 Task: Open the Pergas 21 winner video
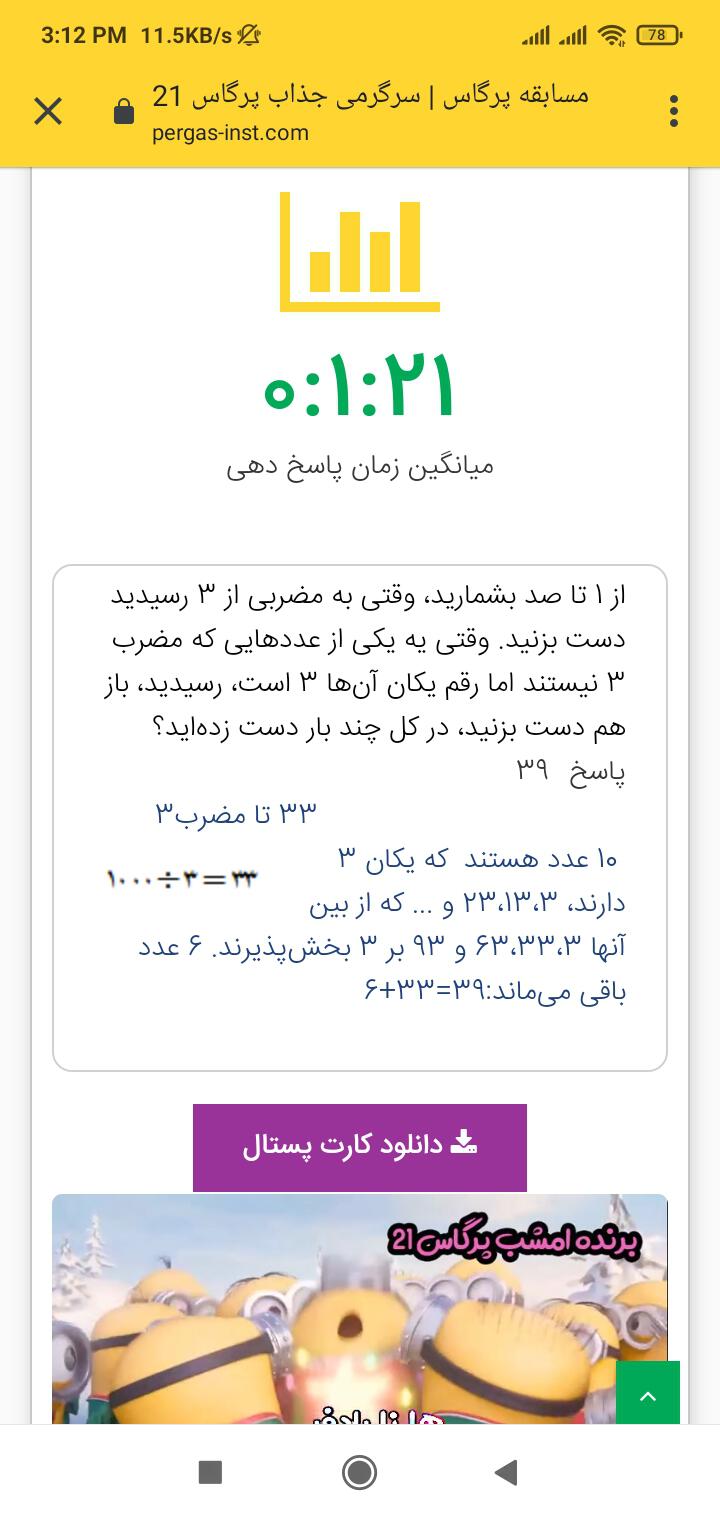click(x=330, y=1310)
